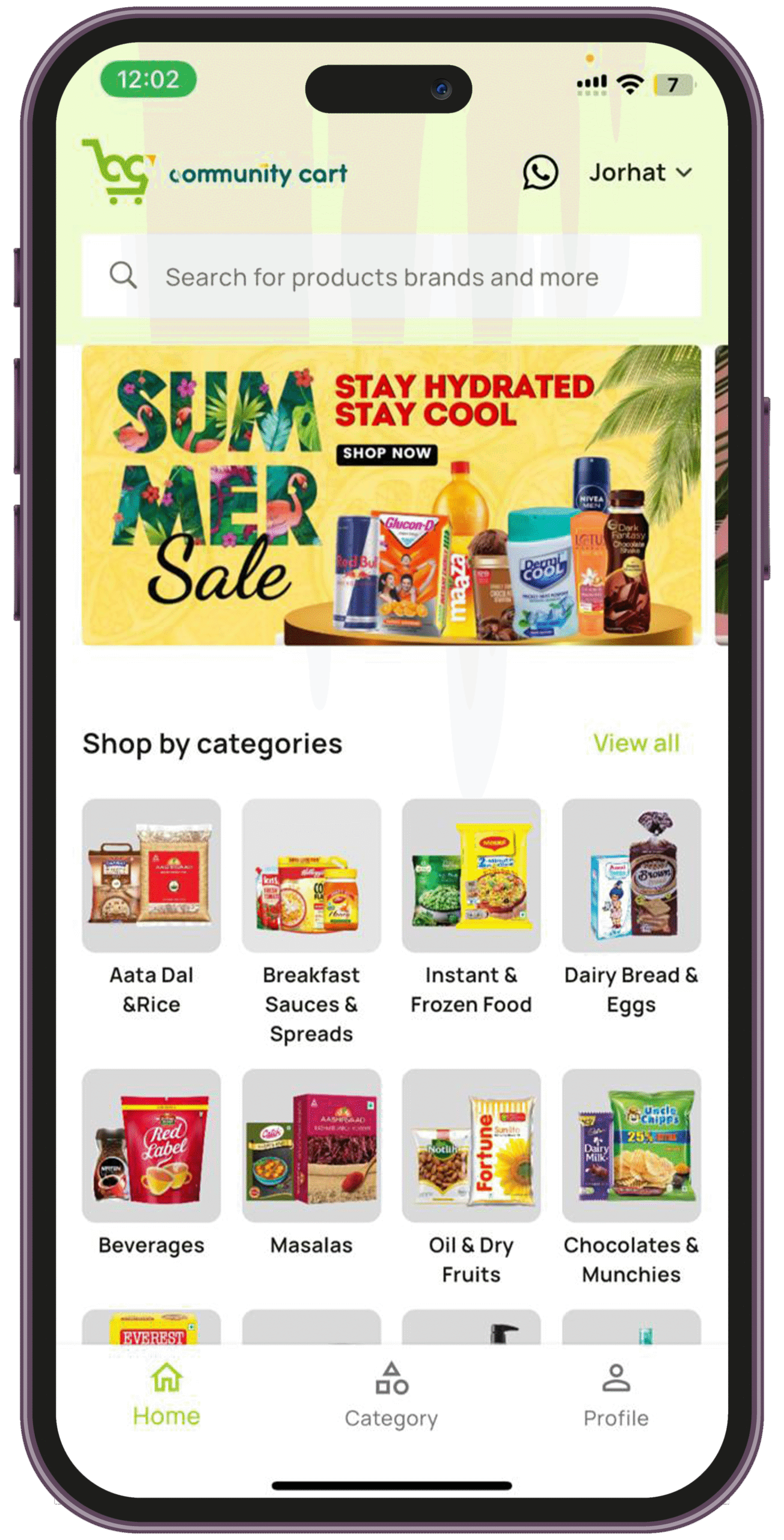Select Instant & Frozen Food category
The image size is (784, 1540).
click(471, 875)
